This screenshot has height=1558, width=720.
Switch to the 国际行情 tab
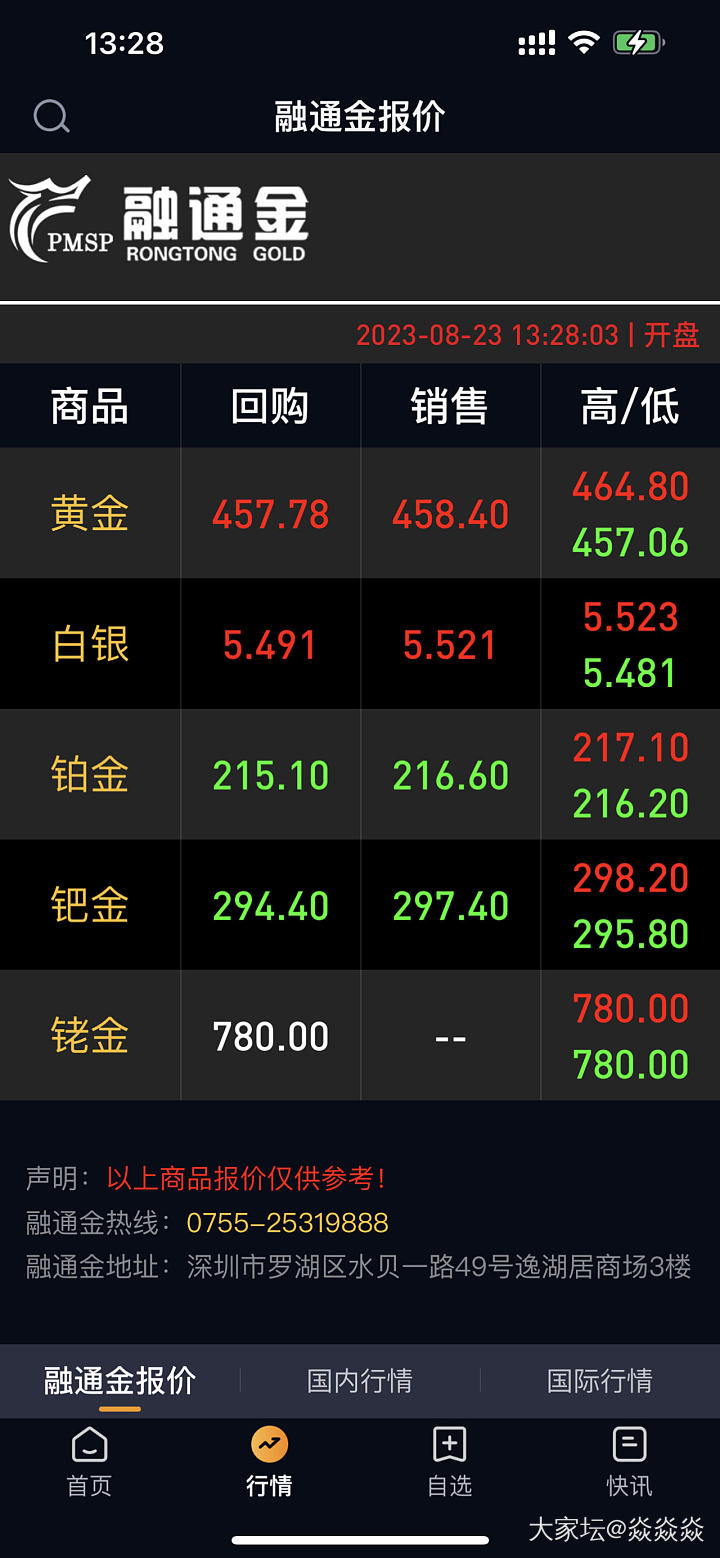[600, 1381]
